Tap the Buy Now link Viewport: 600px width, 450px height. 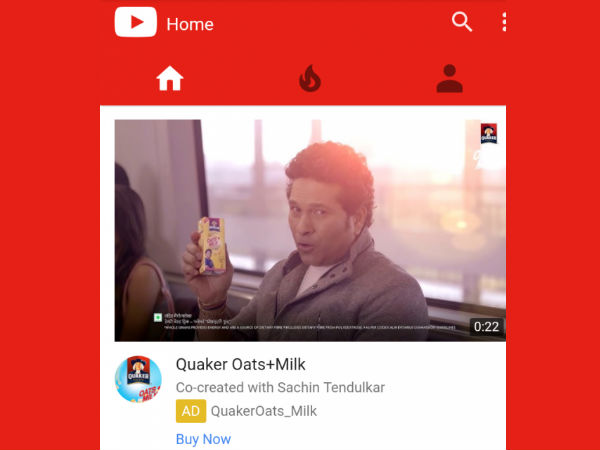coord(203,439)
